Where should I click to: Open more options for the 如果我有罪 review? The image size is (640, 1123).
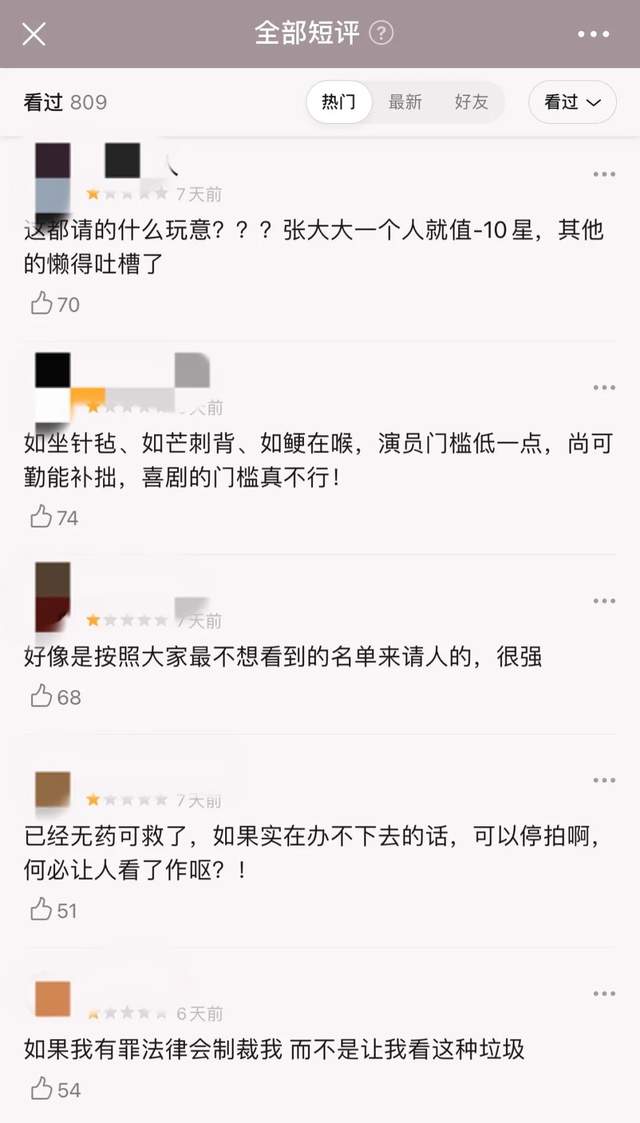point(604,993)
